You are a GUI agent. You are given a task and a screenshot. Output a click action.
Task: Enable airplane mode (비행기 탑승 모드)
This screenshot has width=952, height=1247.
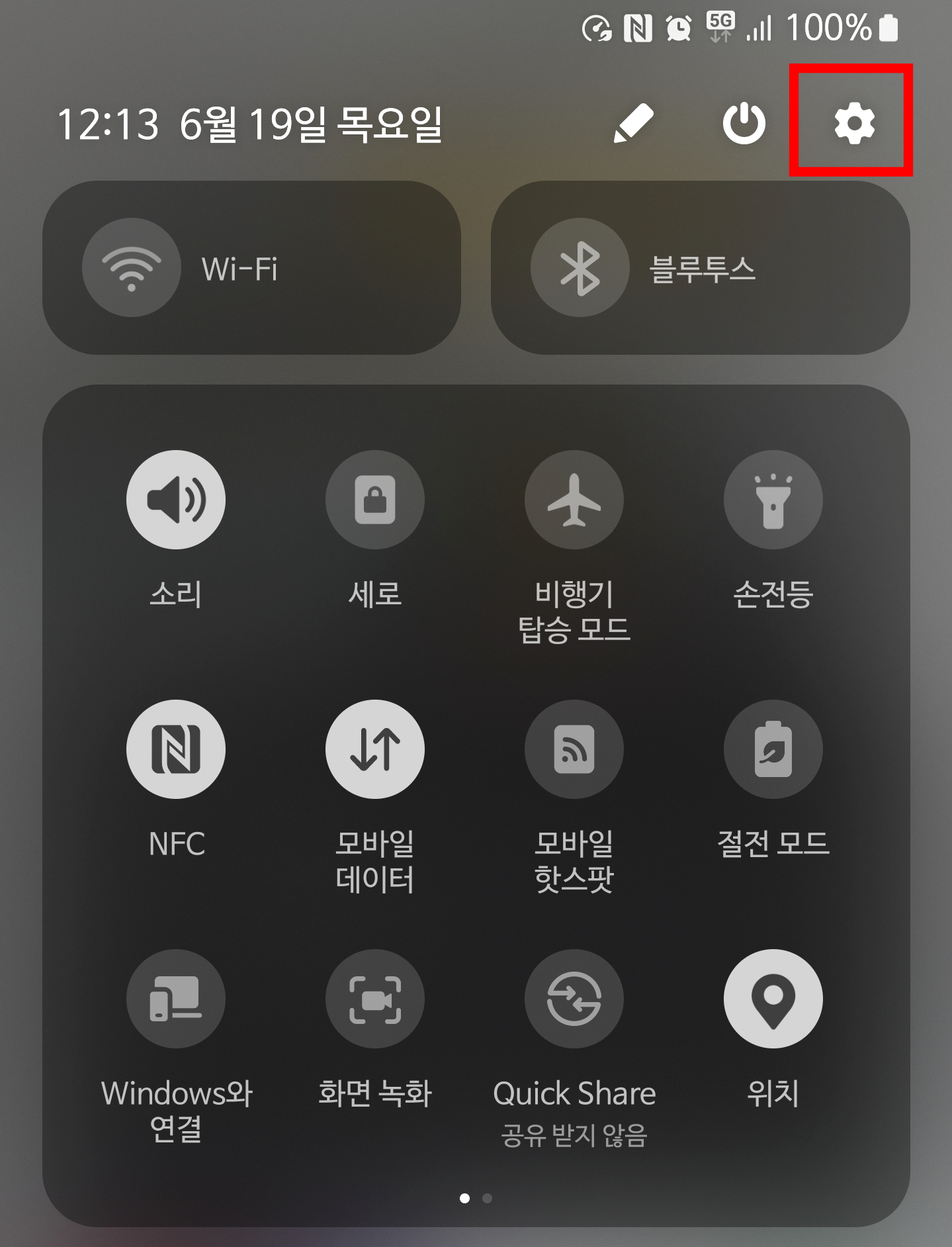(x=573, y=500)
